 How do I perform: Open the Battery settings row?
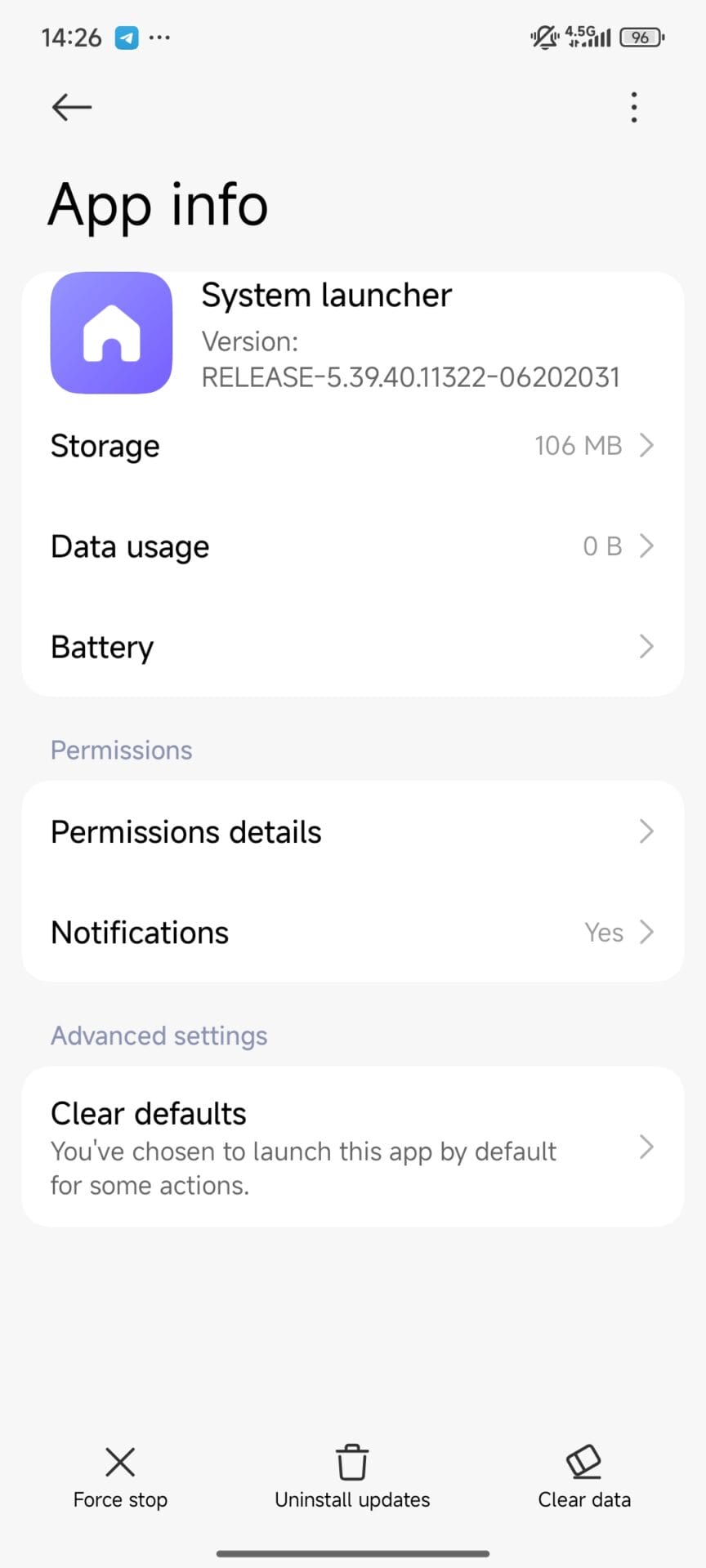[x=353, y=647]
